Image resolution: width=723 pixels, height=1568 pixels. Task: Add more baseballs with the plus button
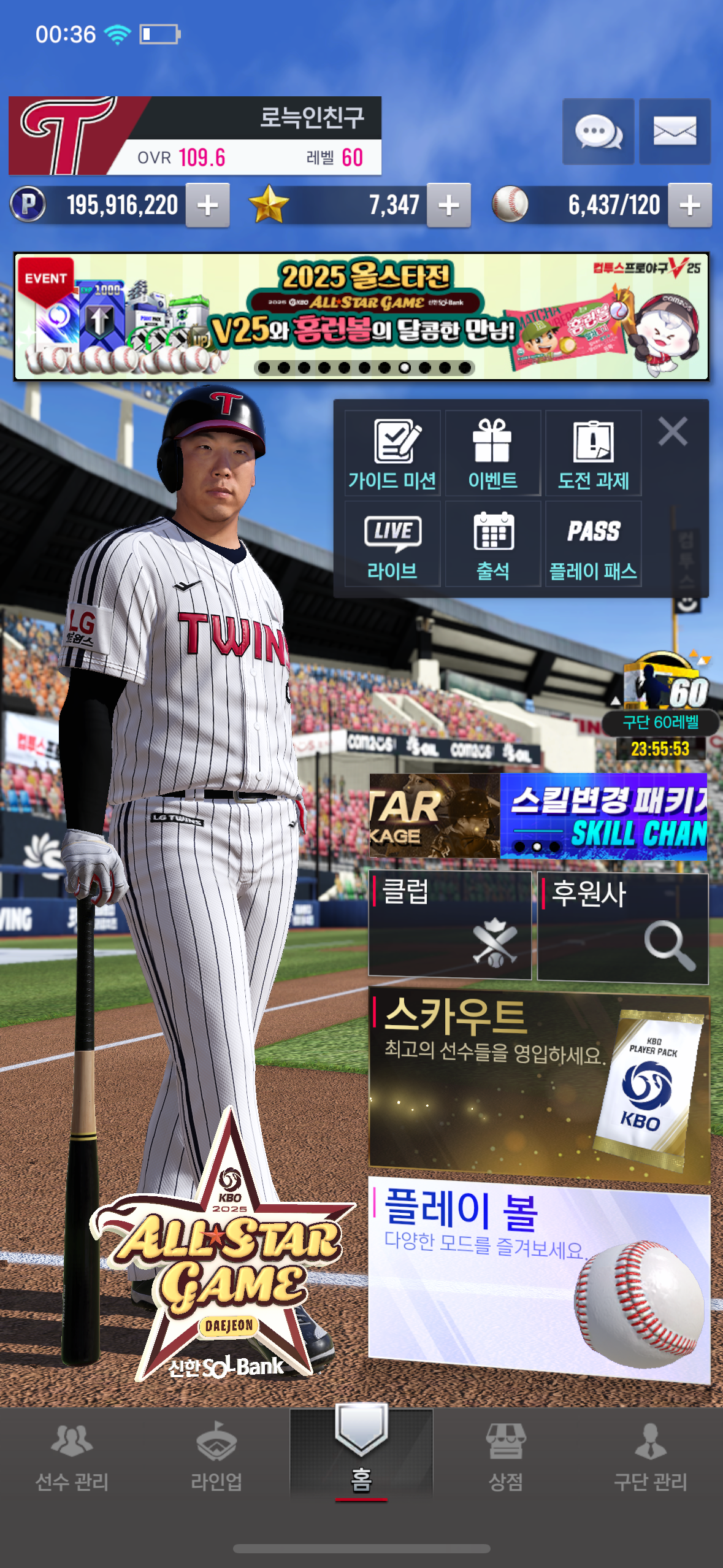[x=690, y=206]
